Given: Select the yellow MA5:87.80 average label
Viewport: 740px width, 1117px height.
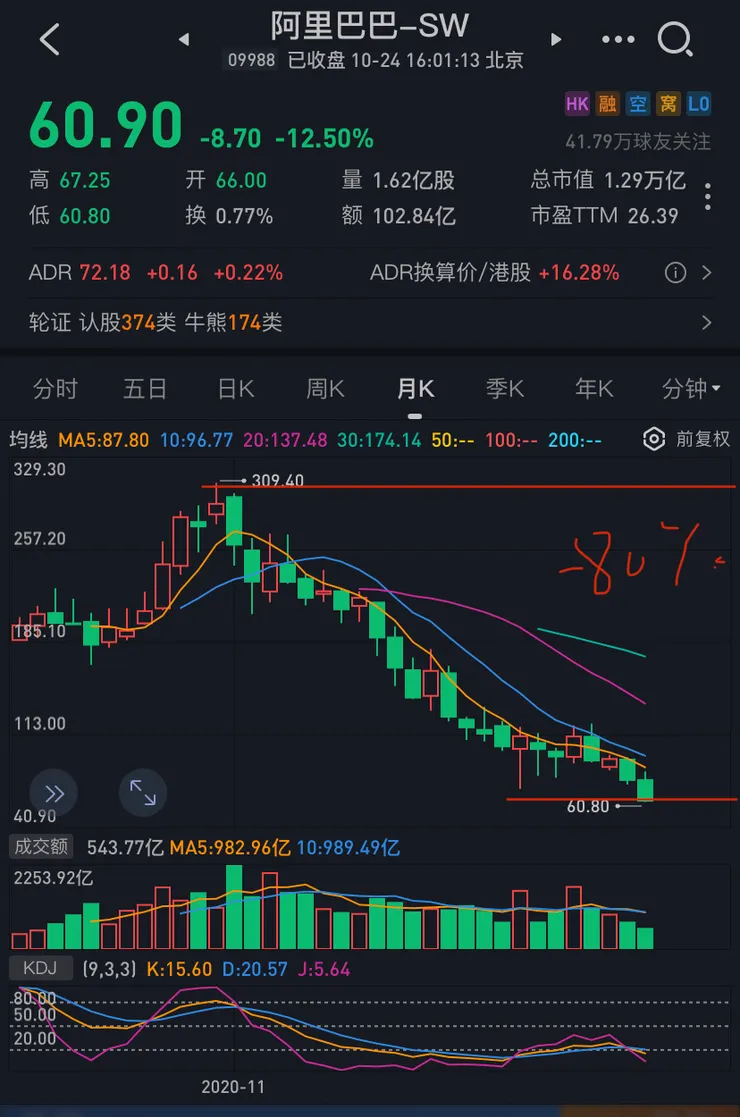Looking at the screenshot, I should pyautogui.click(x=102, y=438).
